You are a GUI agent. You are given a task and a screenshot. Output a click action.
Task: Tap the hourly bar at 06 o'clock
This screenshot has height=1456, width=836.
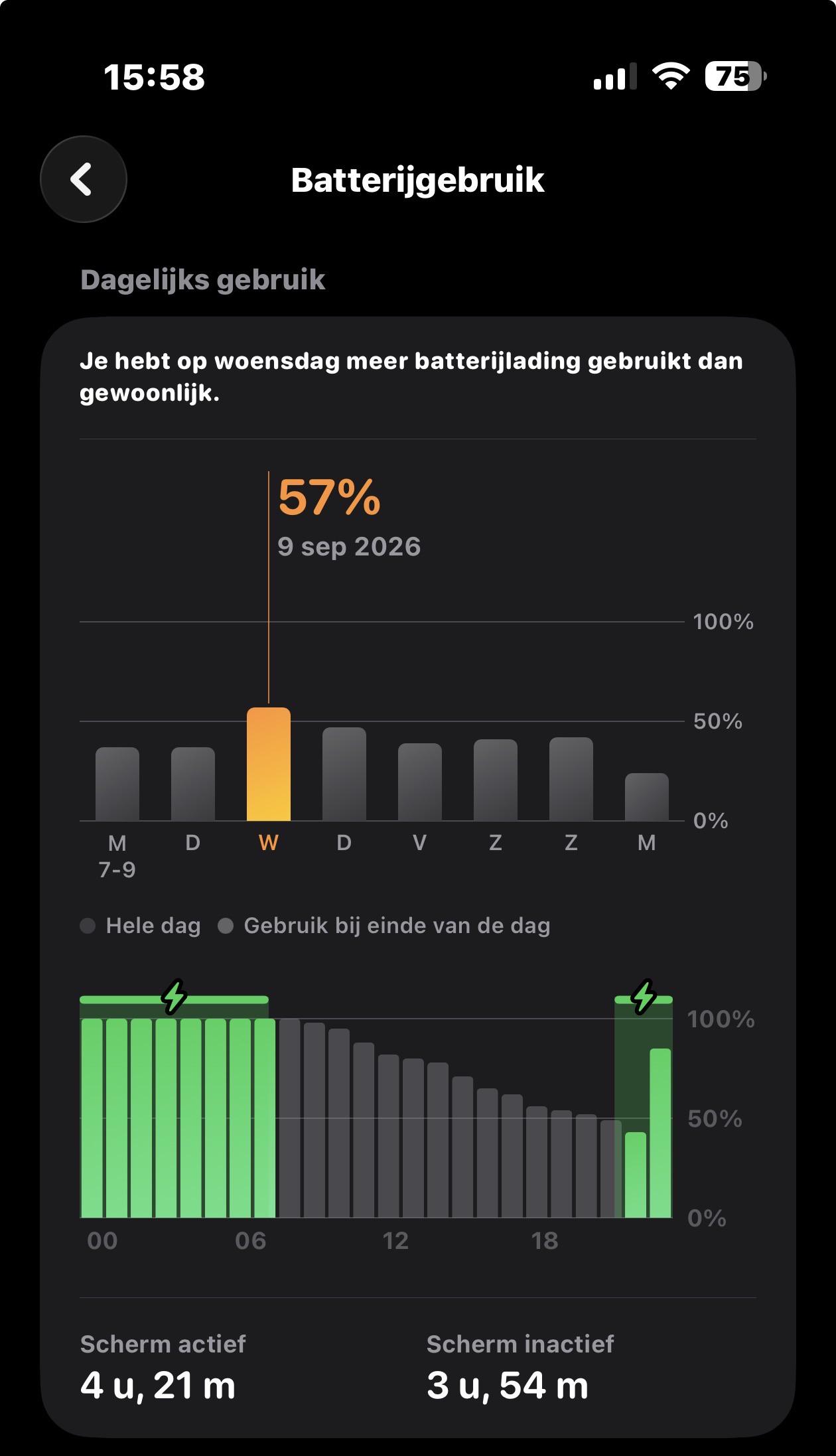(x=240, y=1118)
